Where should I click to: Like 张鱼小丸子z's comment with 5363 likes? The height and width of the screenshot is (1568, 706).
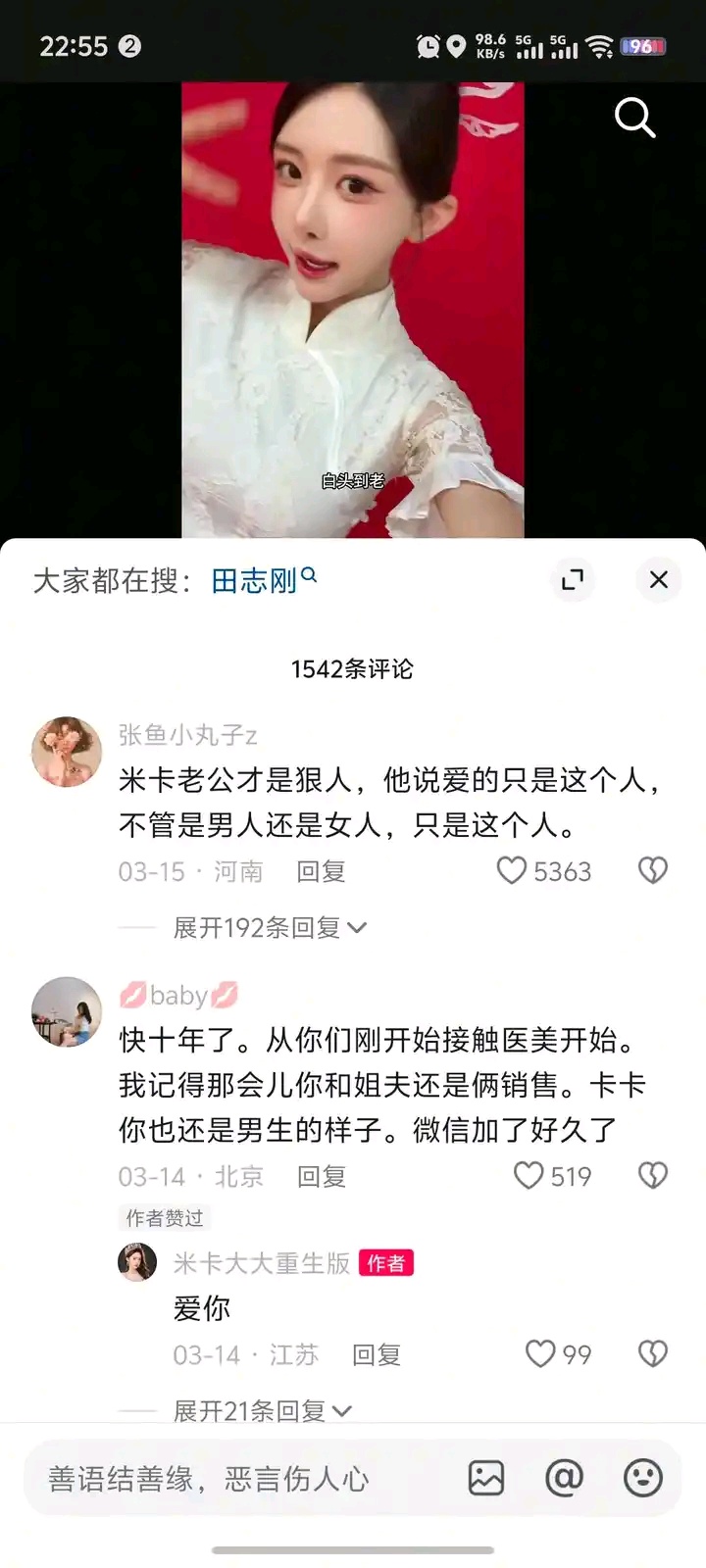tap(512, 870)
